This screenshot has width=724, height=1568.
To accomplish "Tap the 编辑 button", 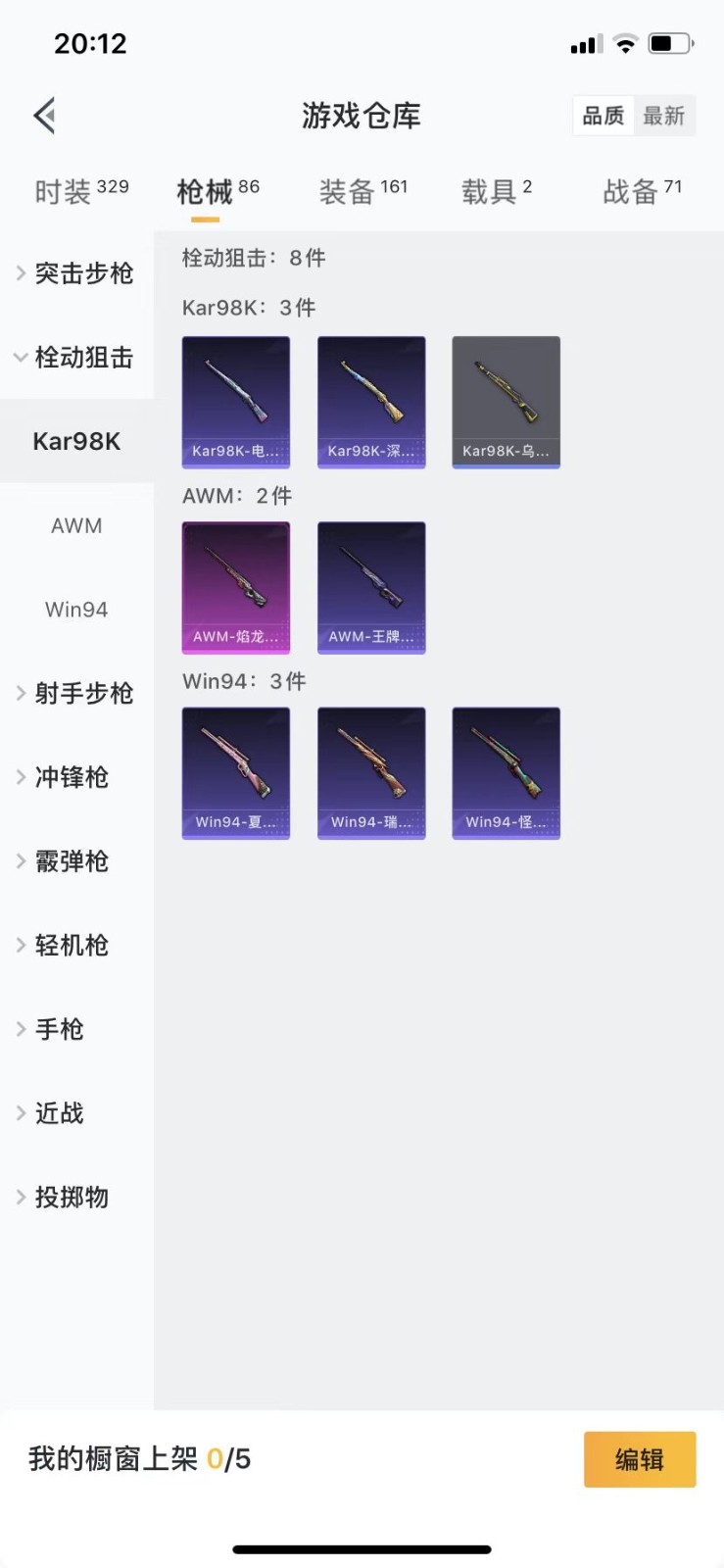I will (640, 1459).
